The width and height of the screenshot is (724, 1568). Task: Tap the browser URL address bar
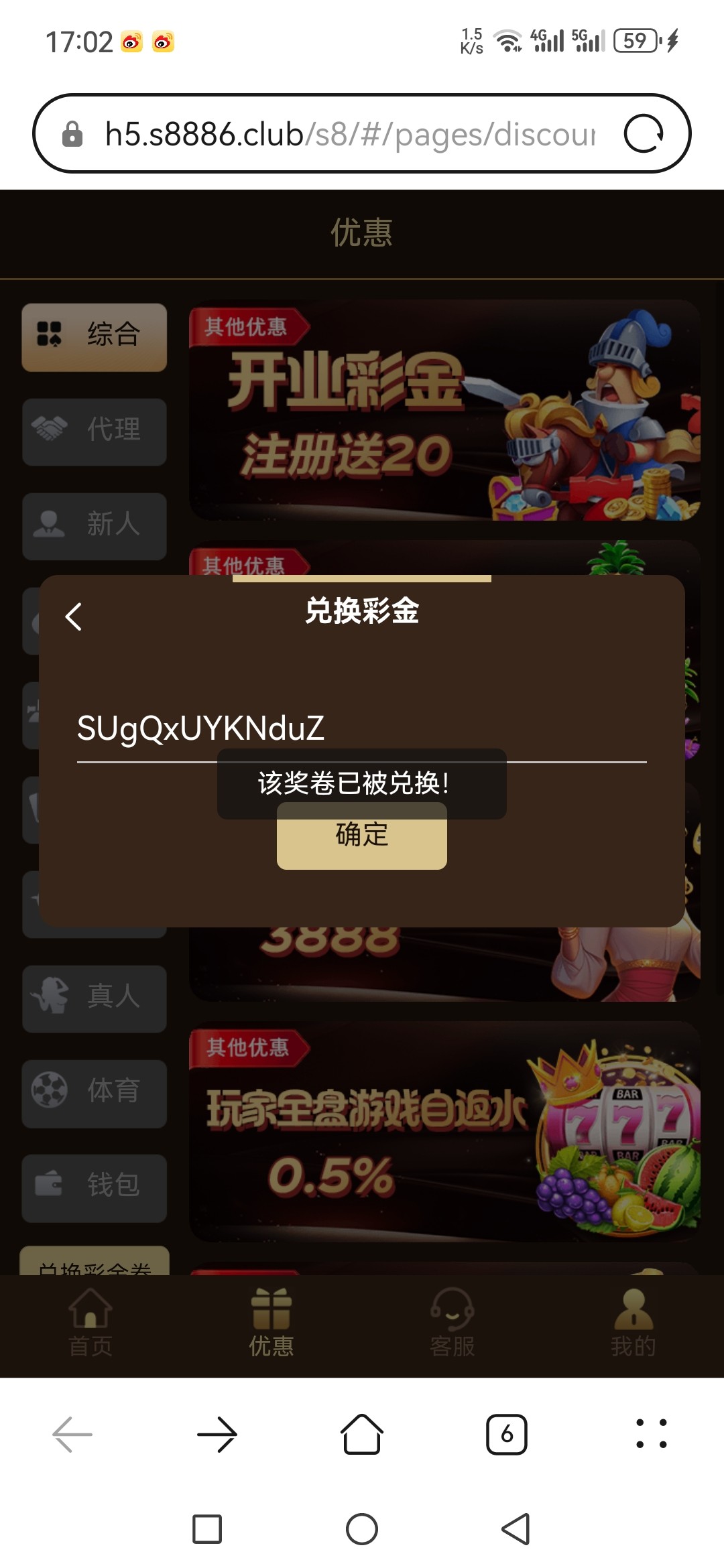coord(349,133)
